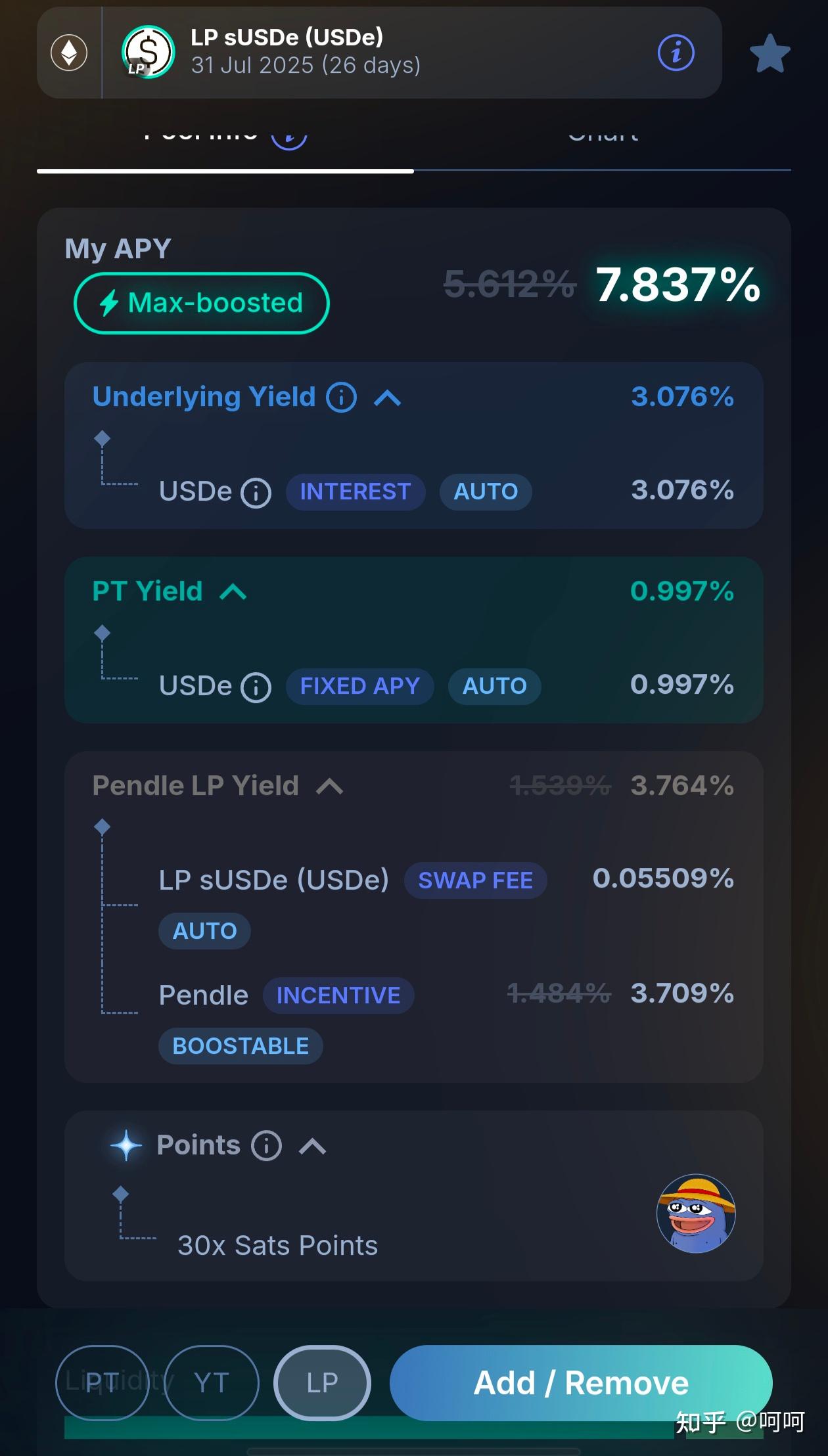Collapse the Pendle LP Yield section
The width and height of the screenshot is (828, 1456).
click(329, 786)
